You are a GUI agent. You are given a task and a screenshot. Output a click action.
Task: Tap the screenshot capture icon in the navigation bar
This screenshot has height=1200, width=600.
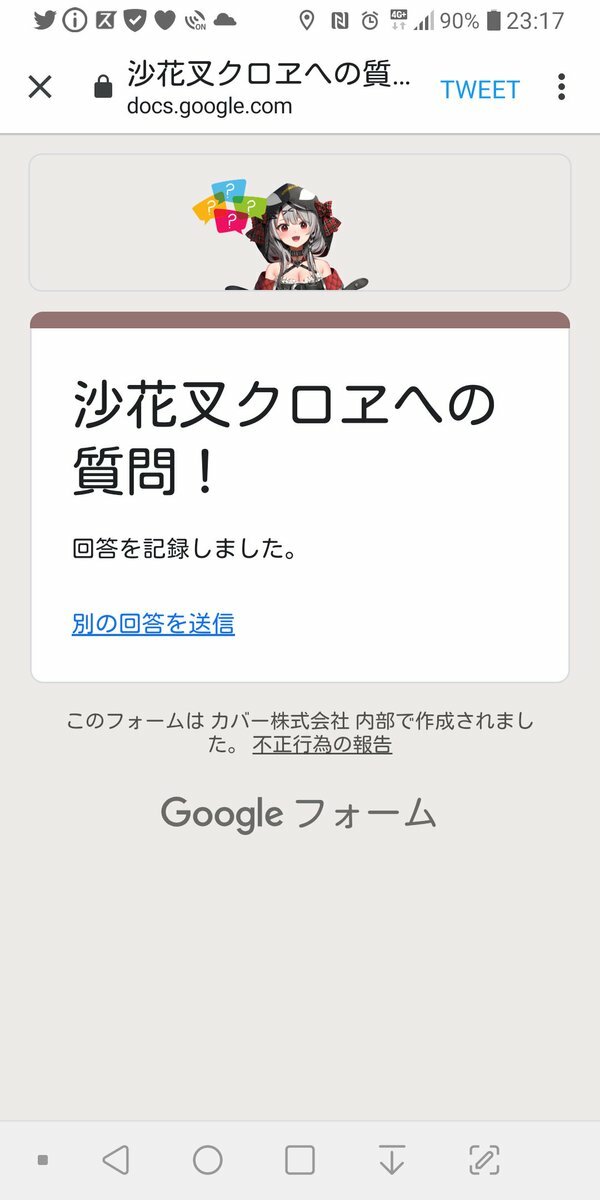pos(484,1160)
